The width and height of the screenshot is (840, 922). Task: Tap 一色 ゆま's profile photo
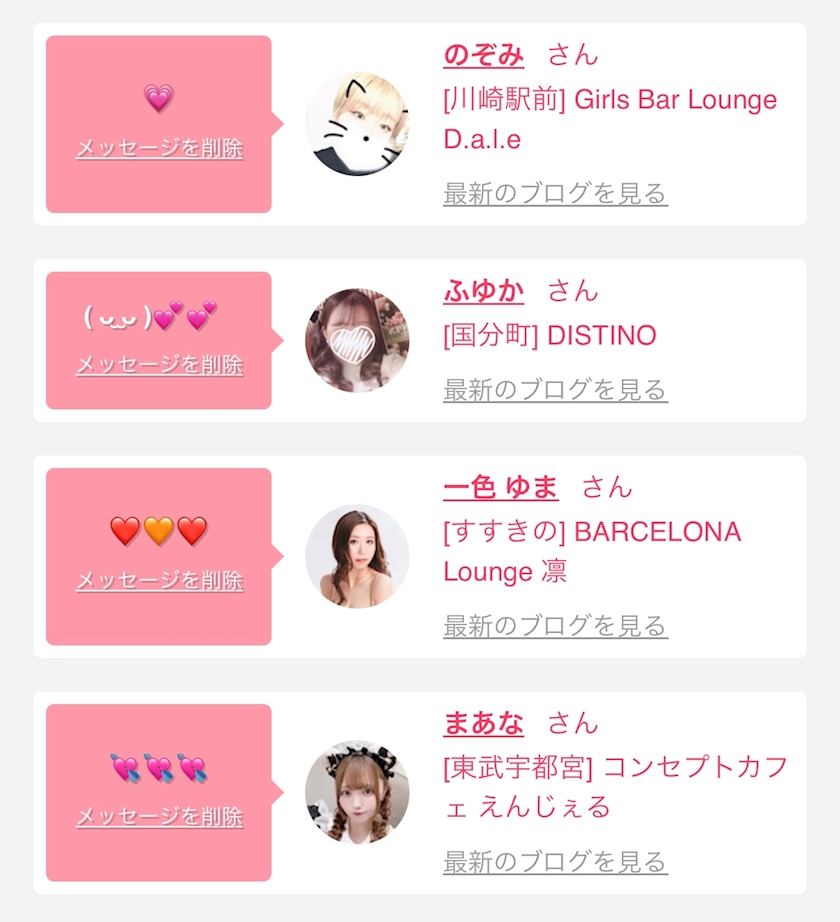coord(357,556)
